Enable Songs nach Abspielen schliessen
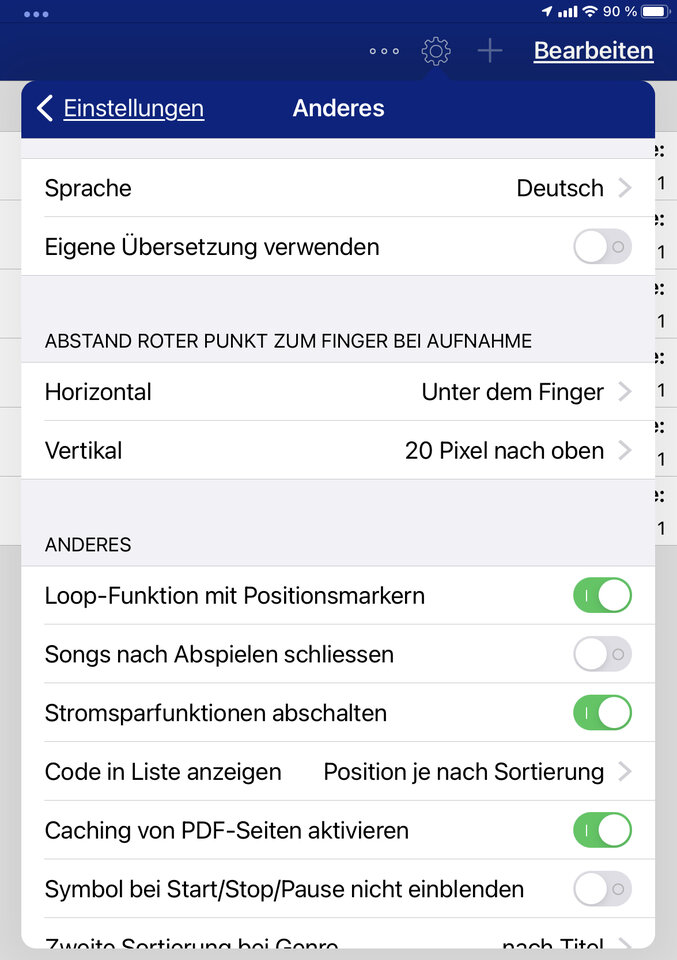677x960 pixels. coord(602,655)
